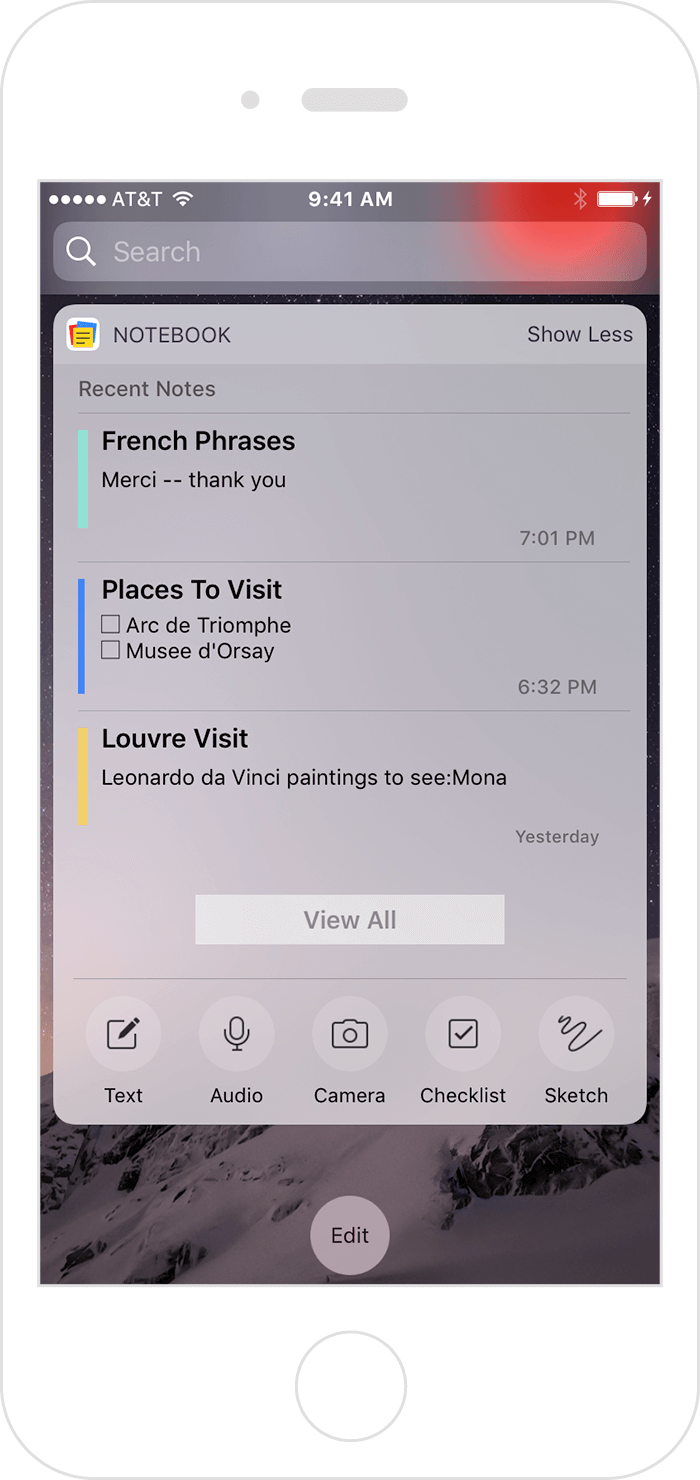Create a Camera note
This screenshot has width=700, height=1480.
click(x=350, y=1034)
